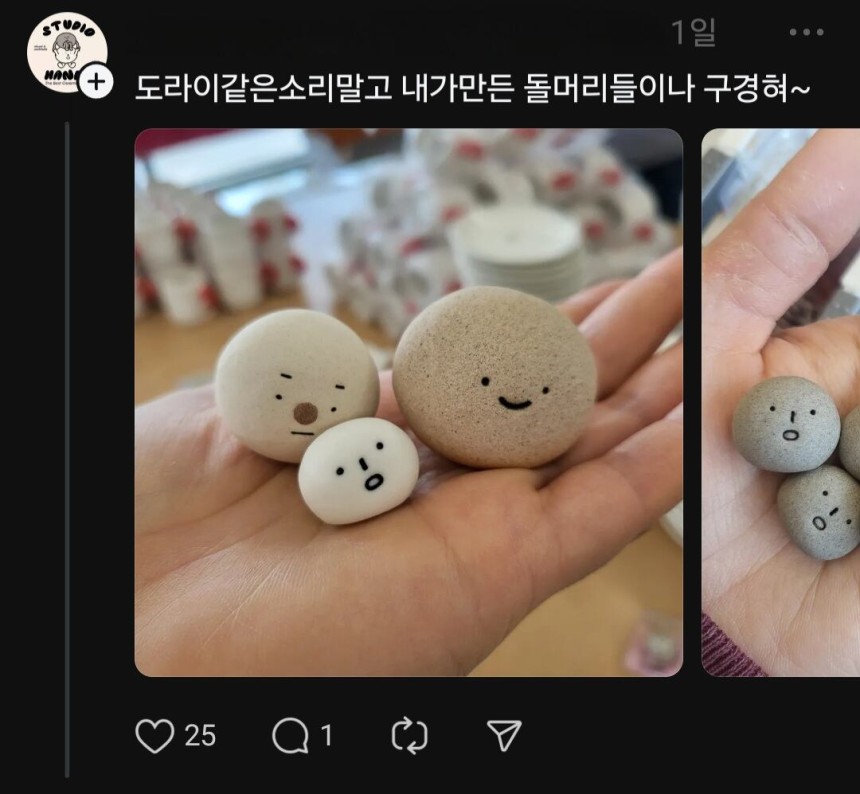Share the post via the paper-plane icon
Viewport: 860px width, 794px height.
pyautogui.click(x=505, y=736)
